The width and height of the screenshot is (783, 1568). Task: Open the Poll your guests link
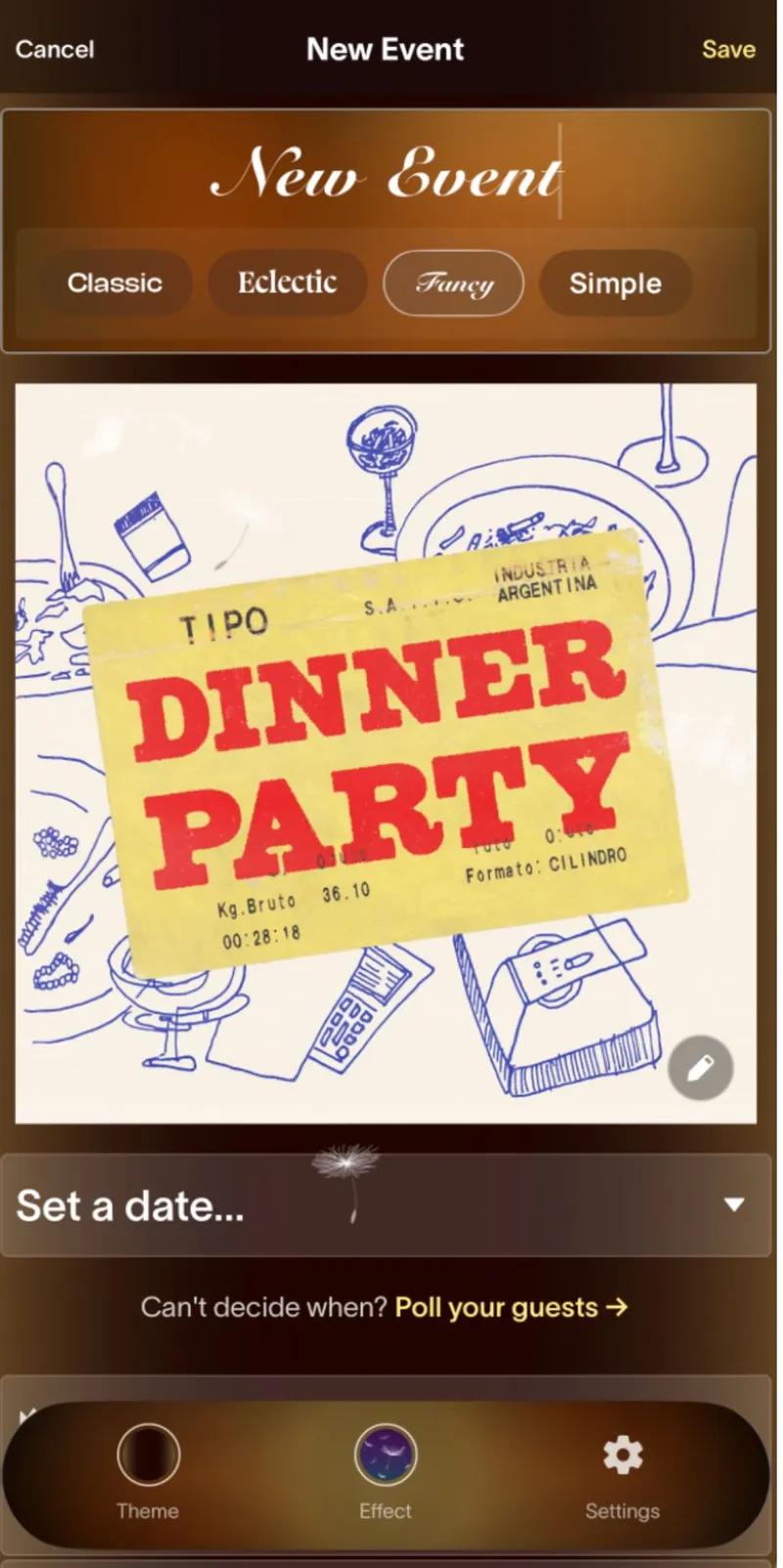pyautogui.click(x=511, y=1307)
